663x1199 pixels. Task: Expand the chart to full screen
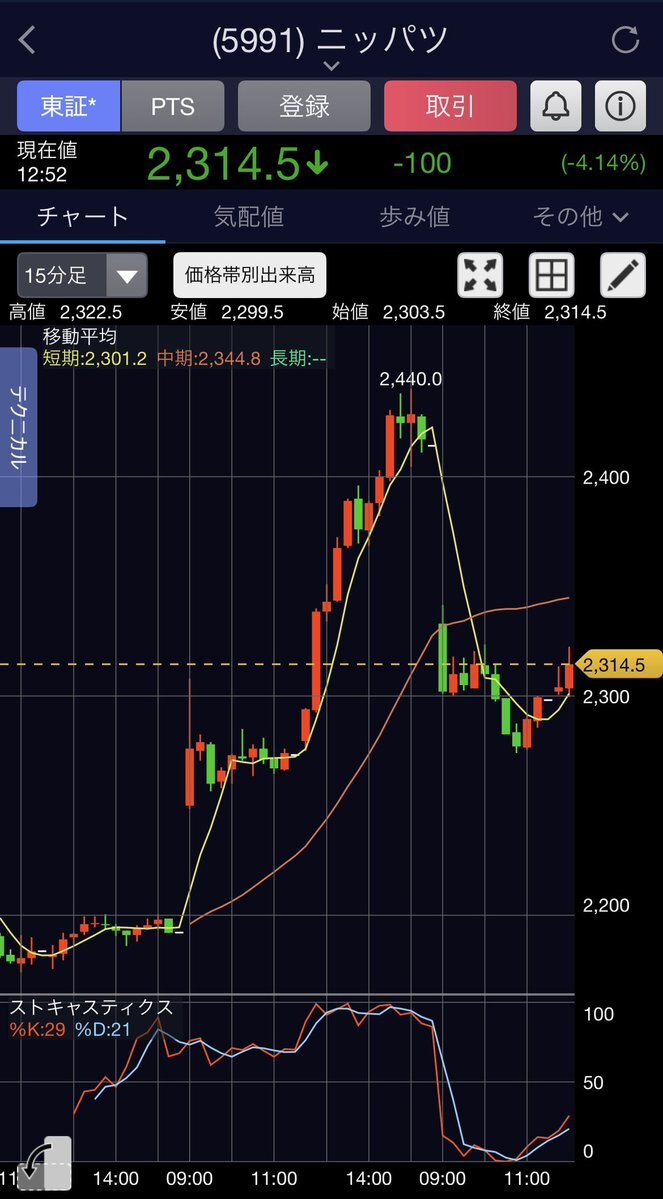[x=480, y=275]
